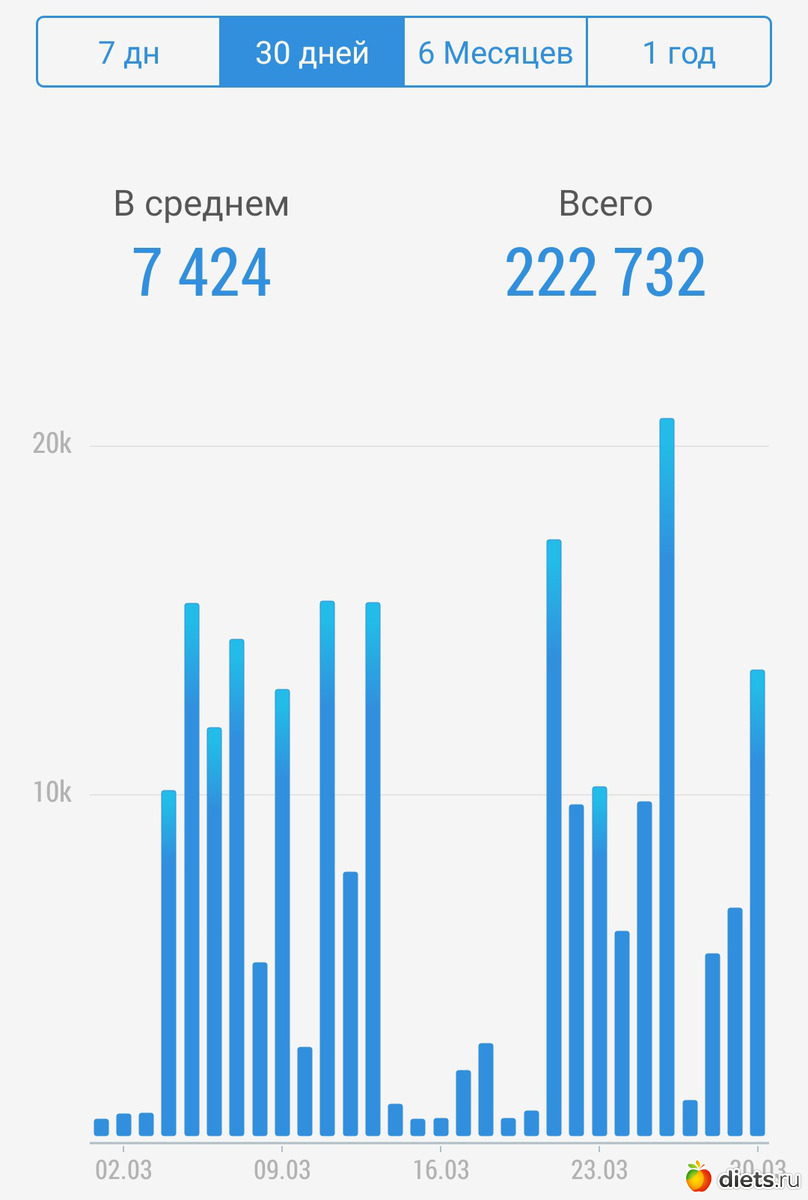Image resolution: width=808 pixels, height=1200 pixels.
Task: Select the 30 дней range
Action: [312, 52]
